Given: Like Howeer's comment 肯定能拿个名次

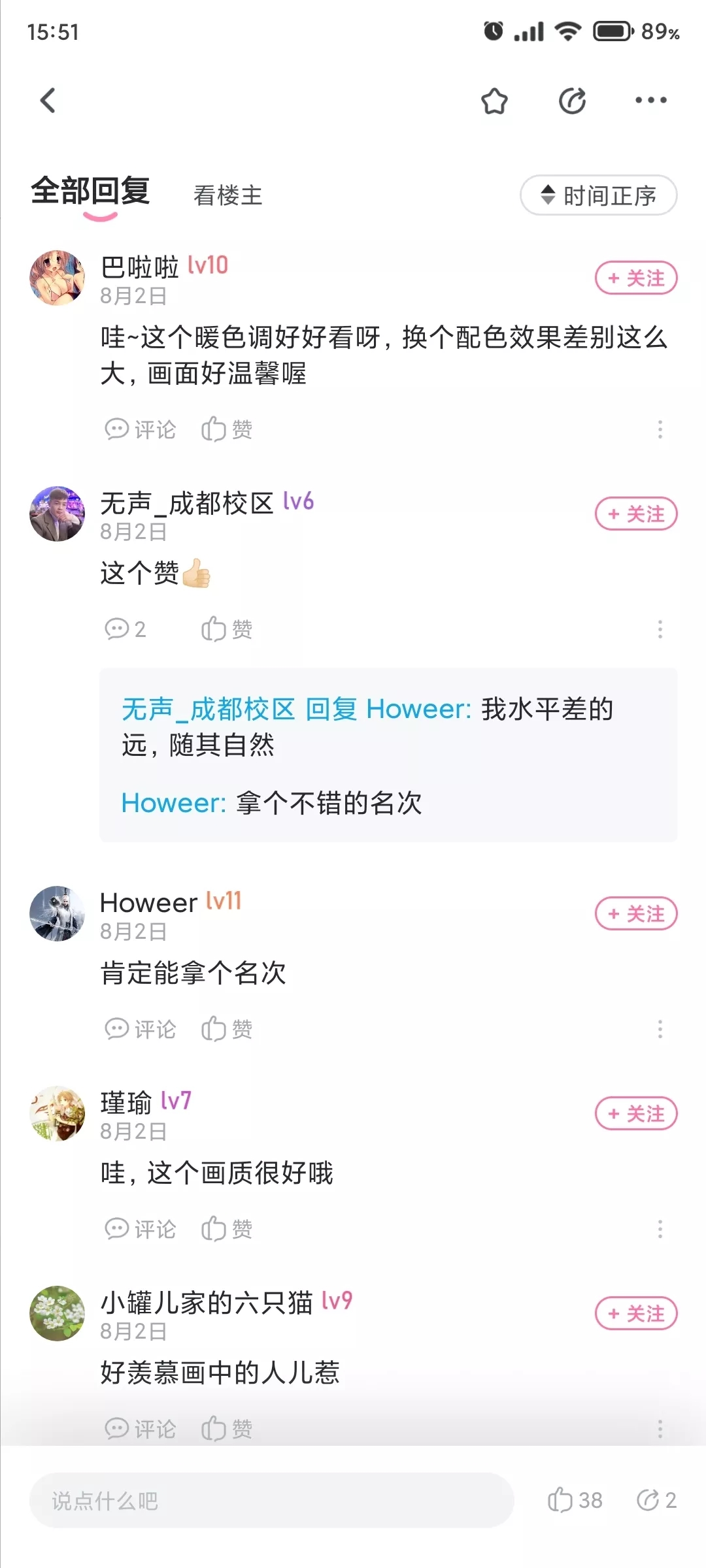Looking at the screenshot, I should (x=226, y=1029).
